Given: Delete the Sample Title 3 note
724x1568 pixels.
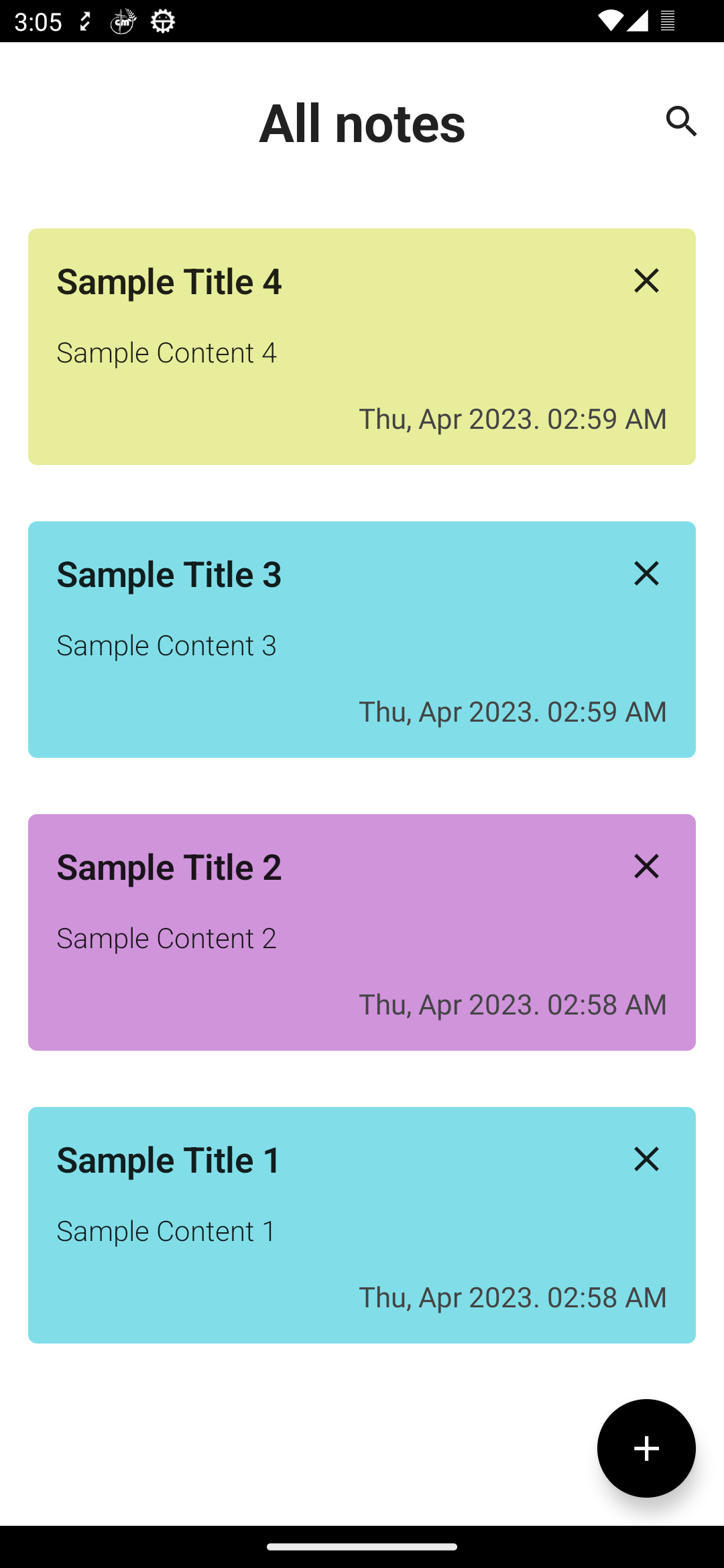Looking at the screenshot, I should click(646, 574).
